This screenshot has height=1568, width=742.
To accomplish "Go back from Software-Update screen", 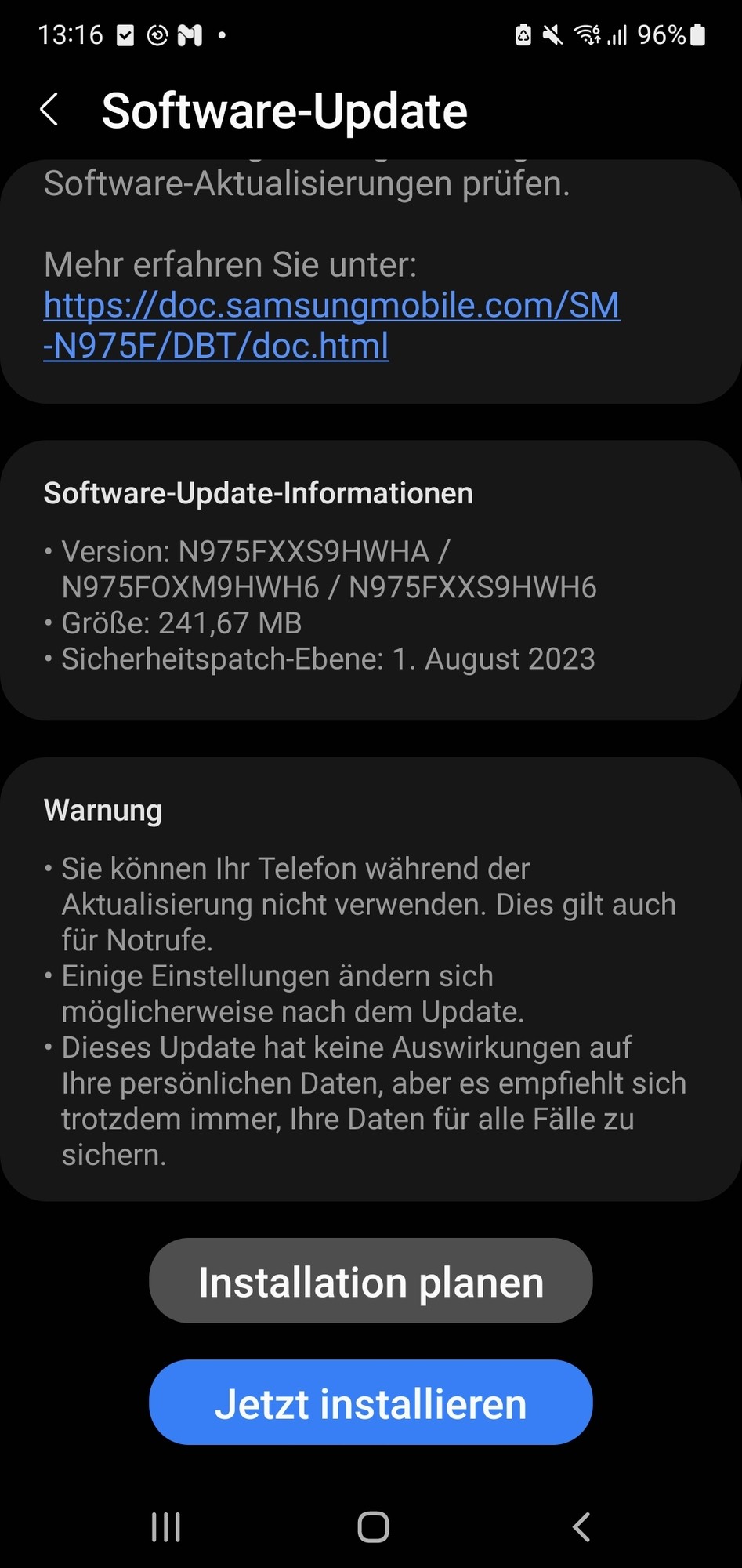I will tap(49, 110).
